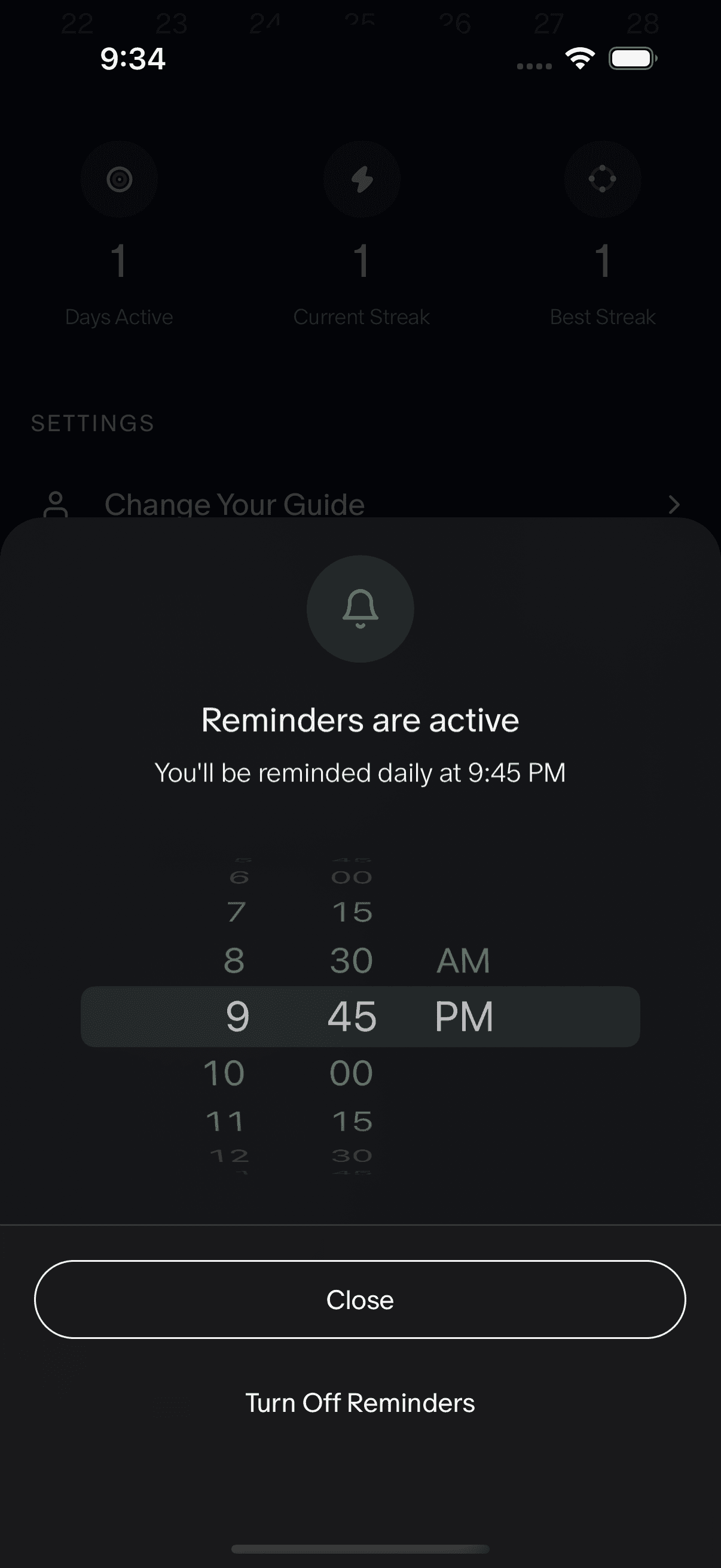The width and height of the screenshot is (721, 1568).
Task: Expand Change Your Guide using the chevron
Action: (x=674, y=505)
